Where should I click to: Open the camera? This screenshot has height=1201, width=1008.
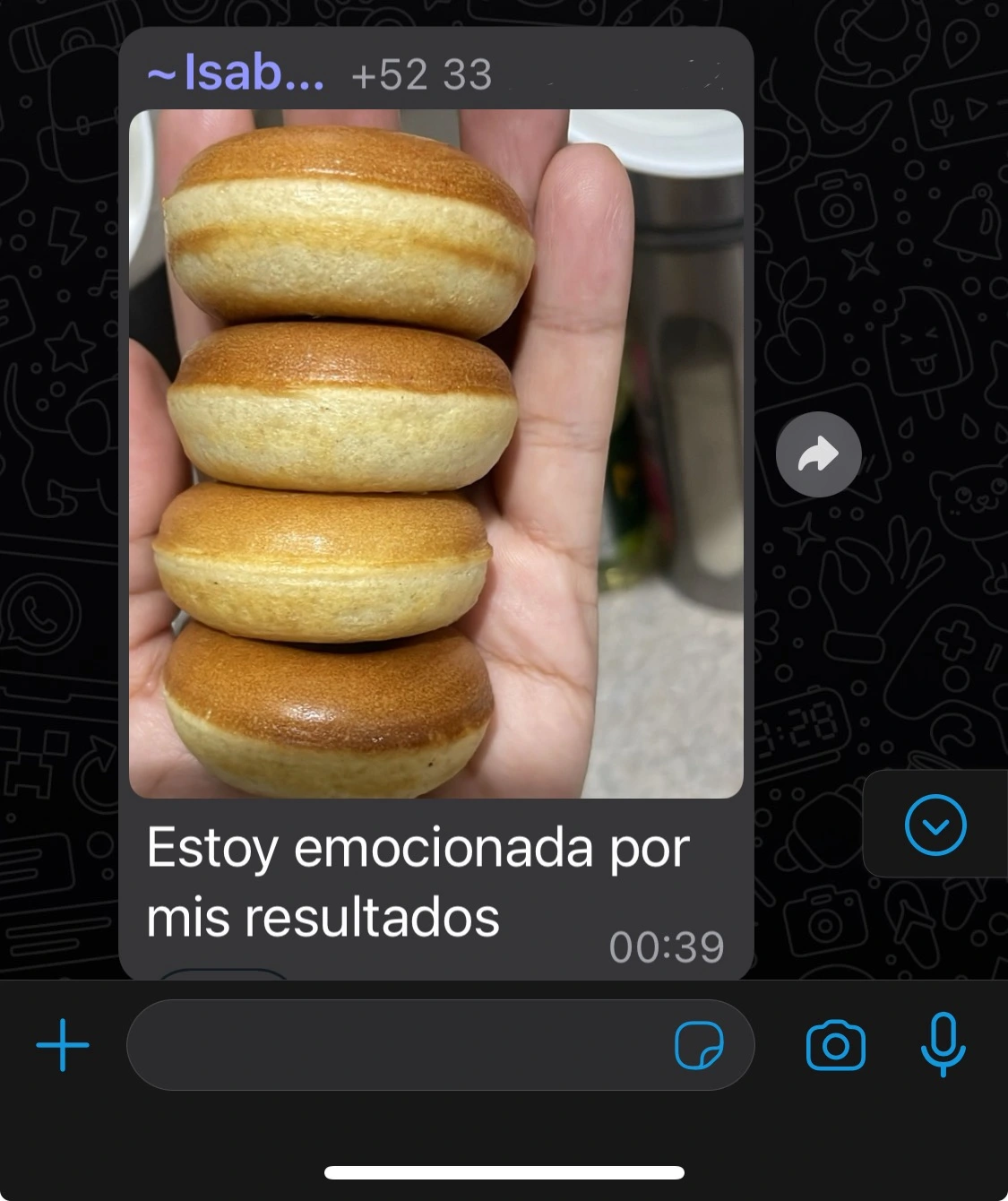click(x=835, y=1045)
